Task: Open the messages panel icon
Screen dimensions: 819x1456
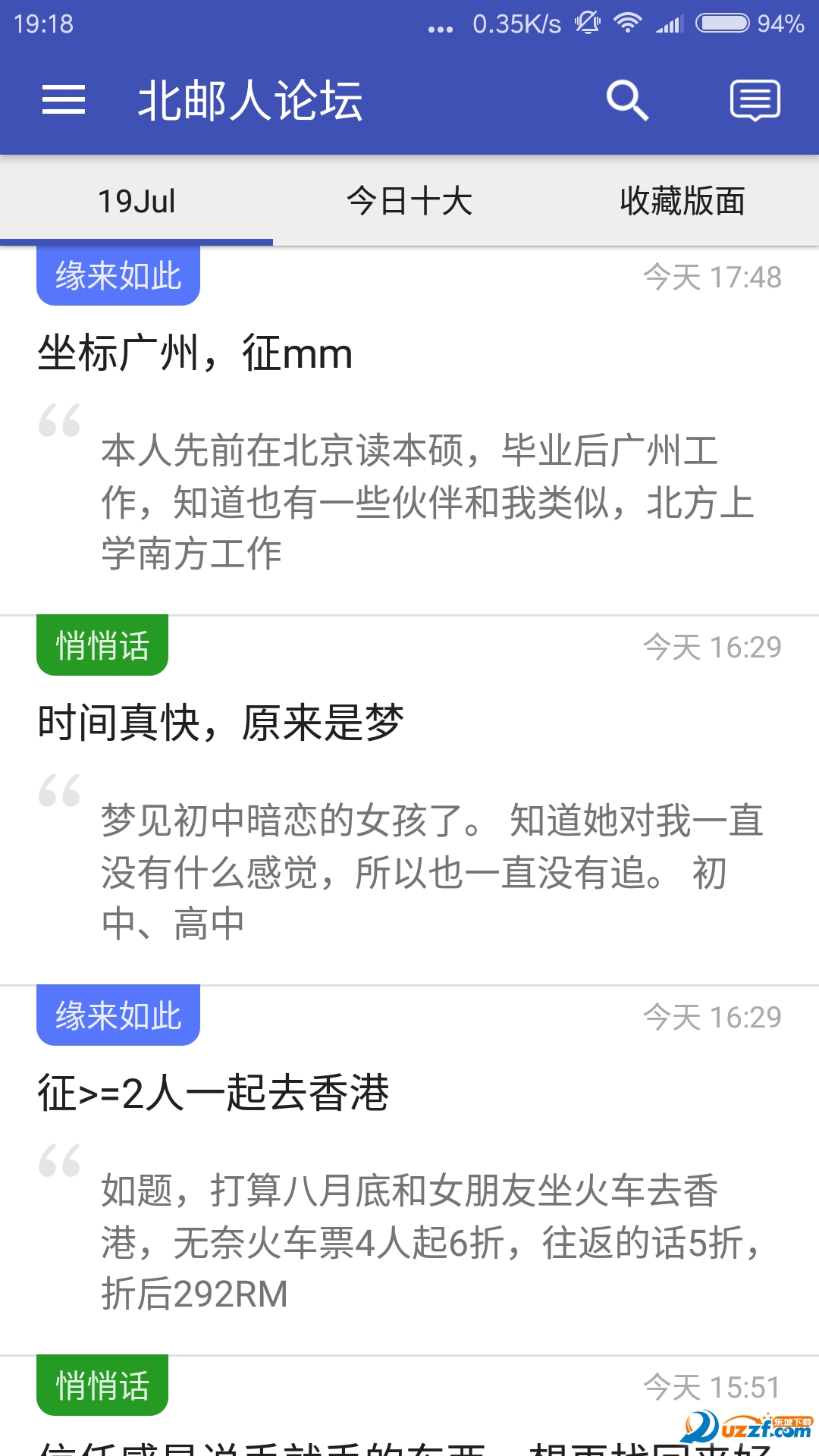Action: (755, 100)
